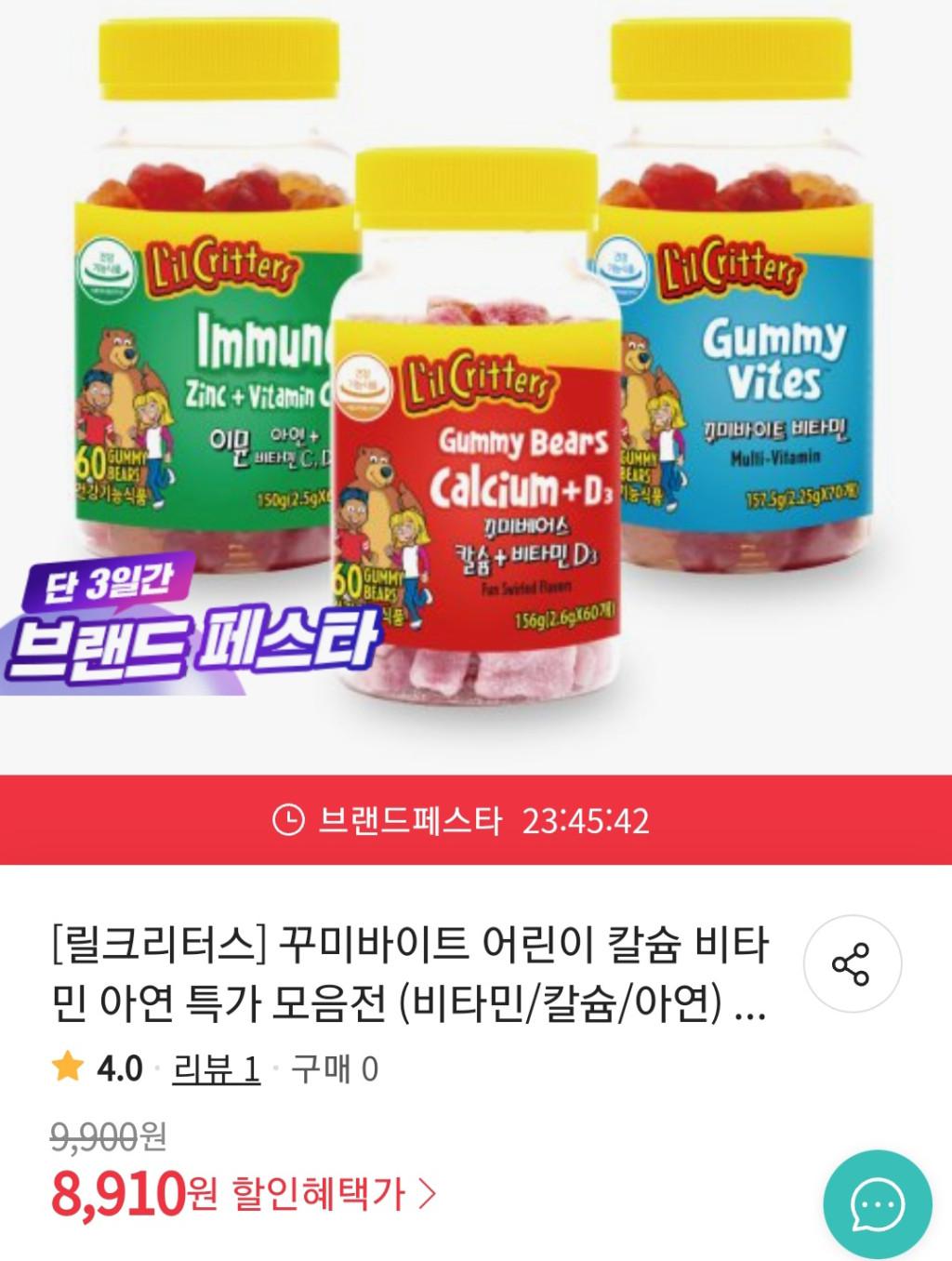Open the L'il Critters product image
Image resolution: width=952 pixels, height=1261 pixels.
coord(476,386)
